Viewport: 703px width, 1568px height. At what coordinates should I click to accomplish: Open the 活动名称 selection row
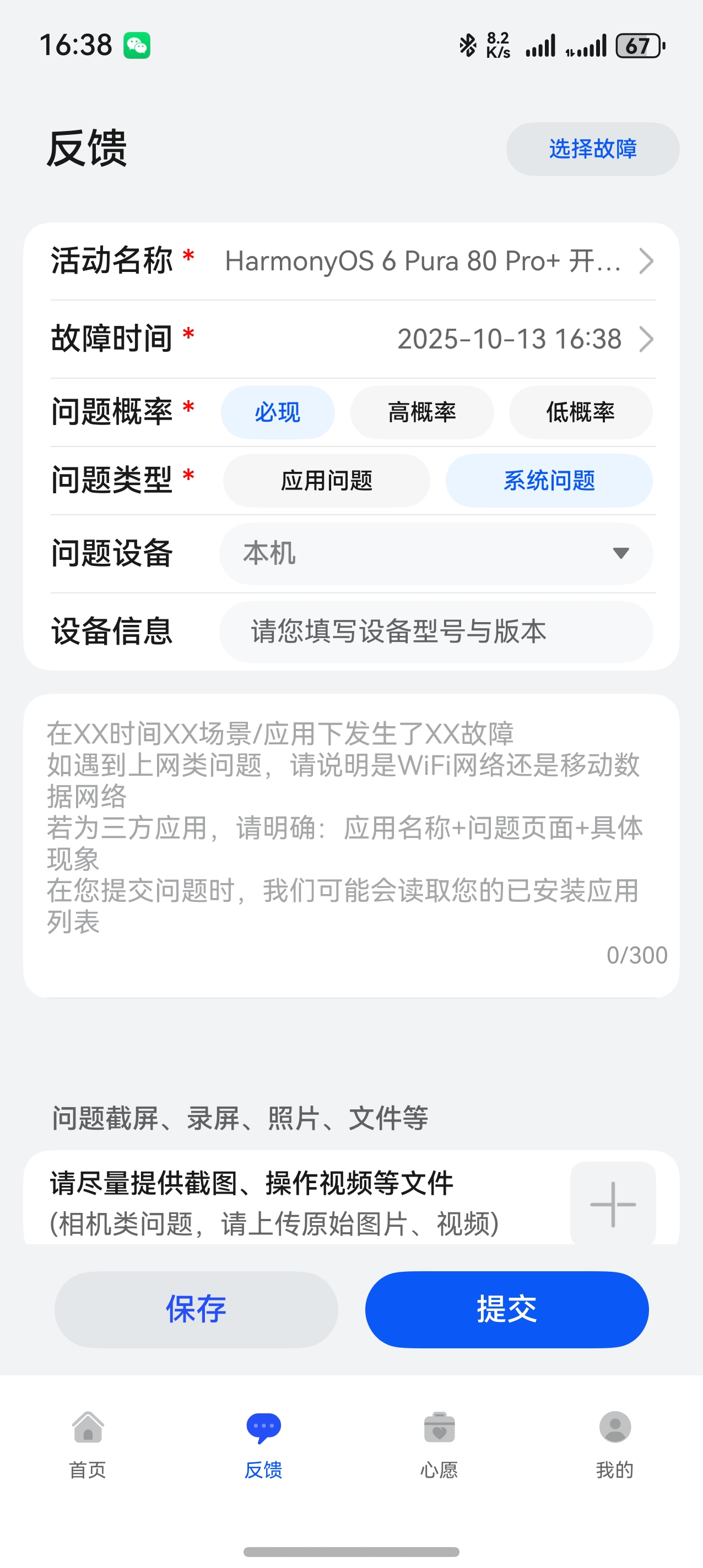439,261
